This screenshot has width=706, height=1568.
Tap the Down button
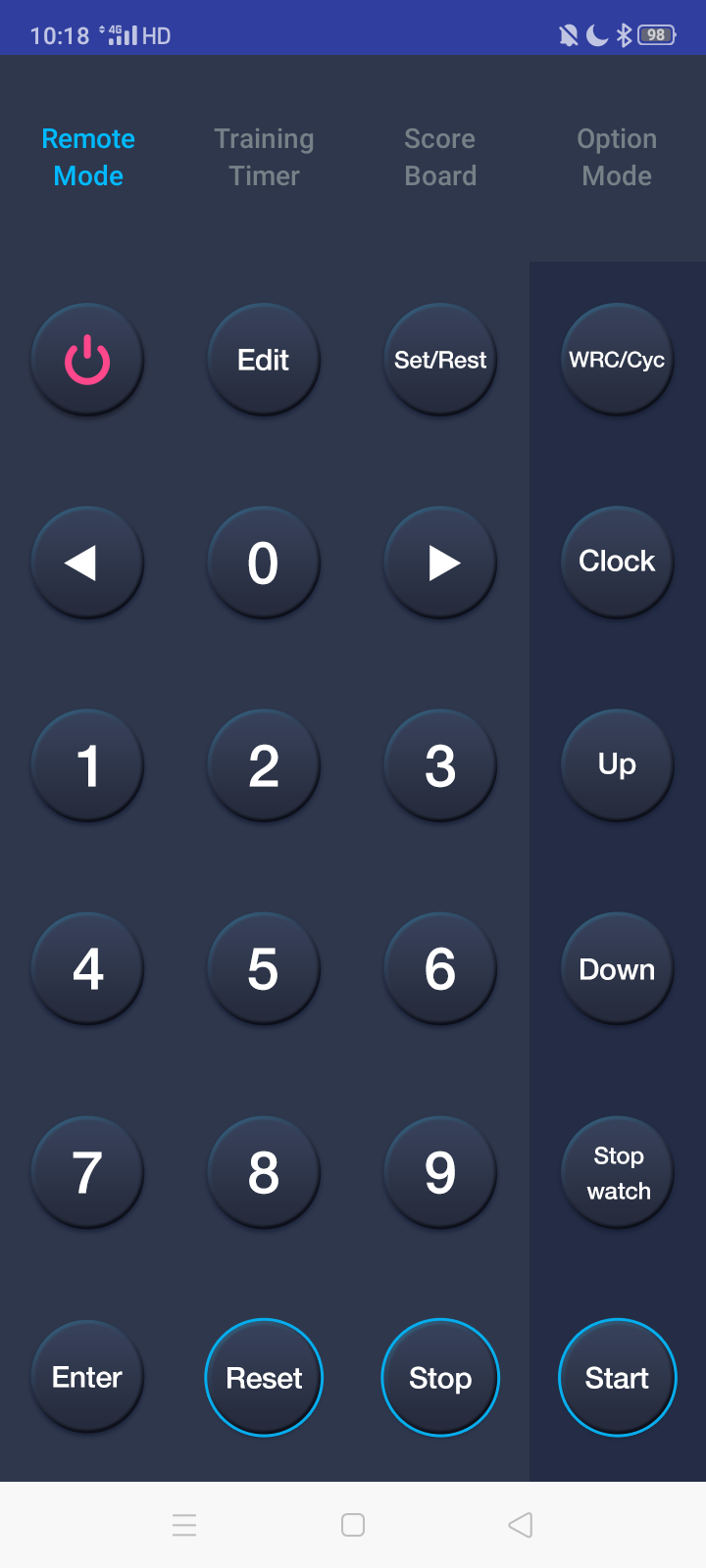(617, 968)
